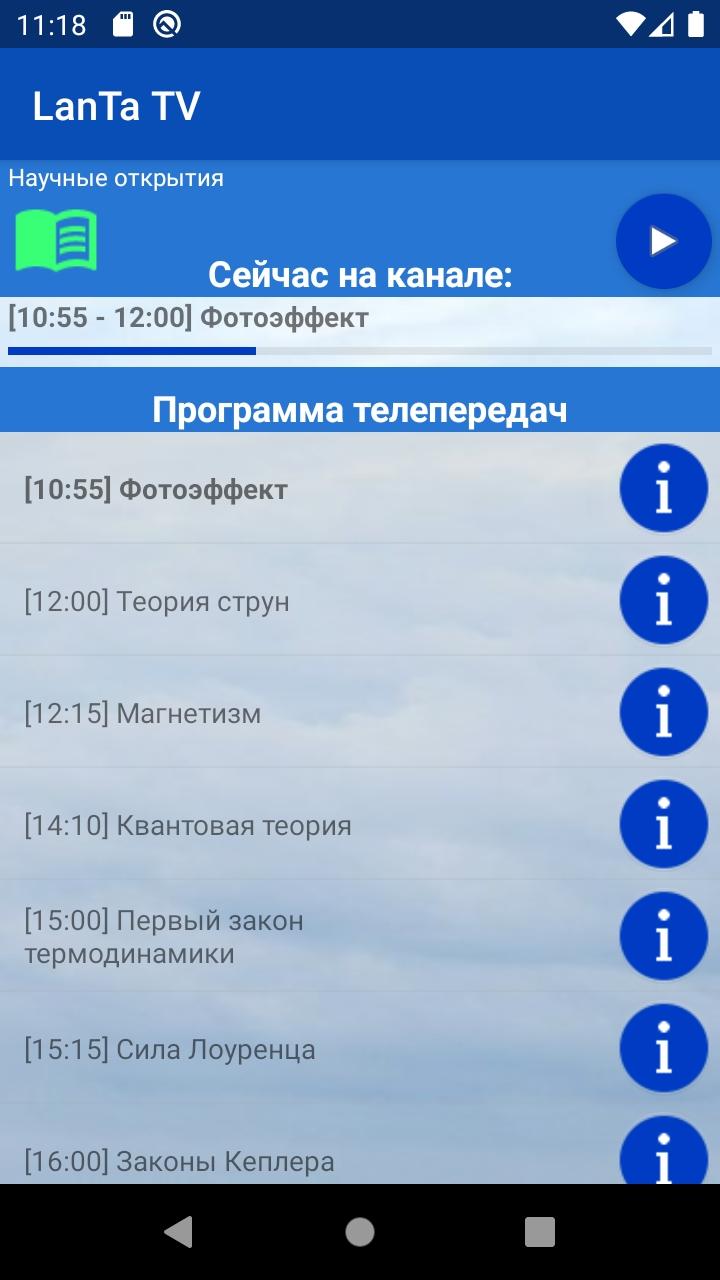
Task: Open info for Сила Лоуренца
Action: click(663, 1049)
